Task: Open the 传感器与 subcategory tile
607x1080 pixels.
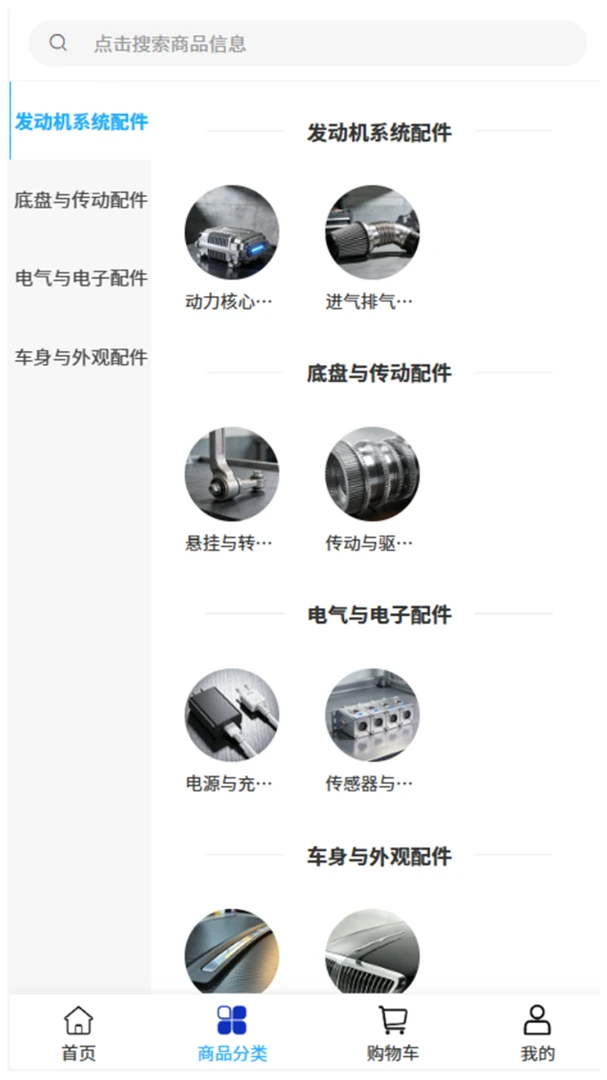Action: [372, 731]
